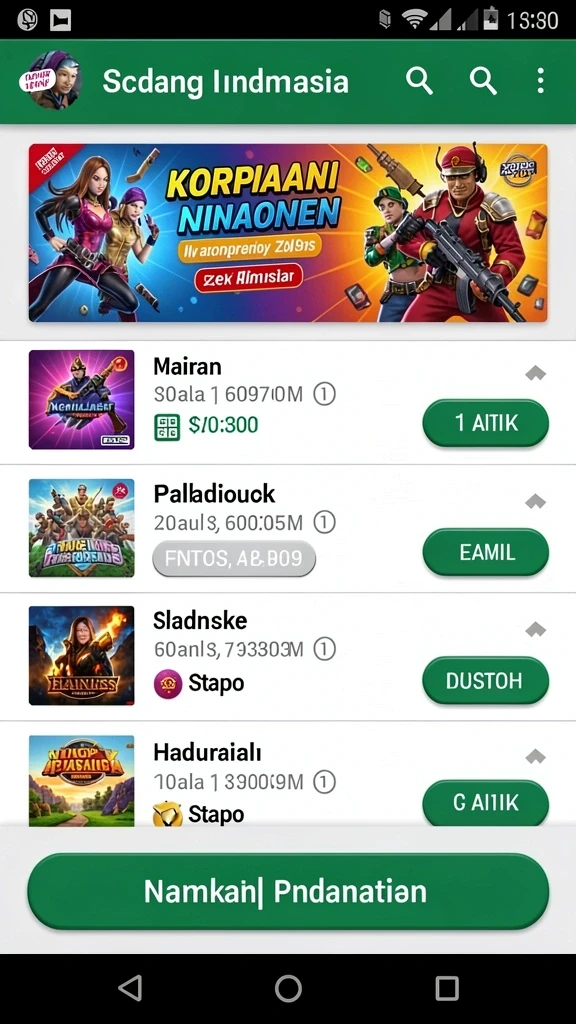Open the Sladnske game thumbnail
Viewport: 576px width, 1024px height.
(x=82, y=656)
